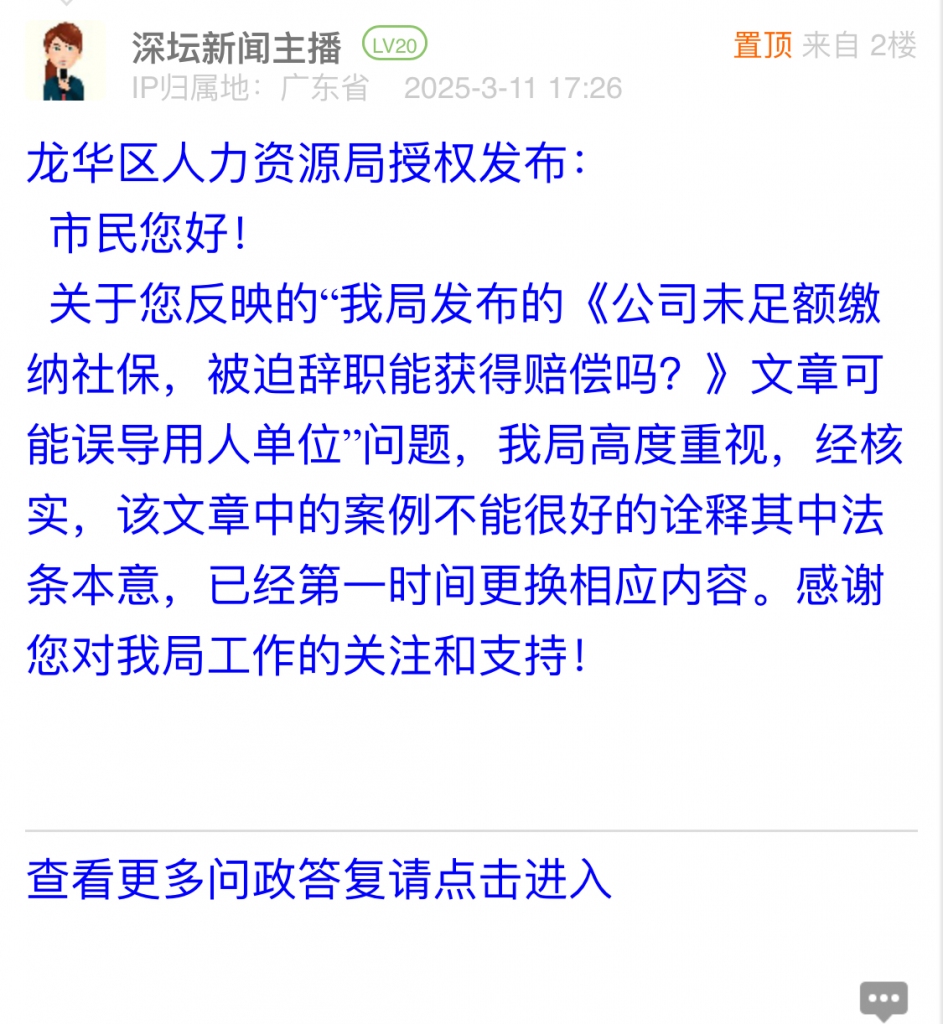Open the 查看更多问政答复请点击进入 link
Screen dimensions: 943x1024
319,879
